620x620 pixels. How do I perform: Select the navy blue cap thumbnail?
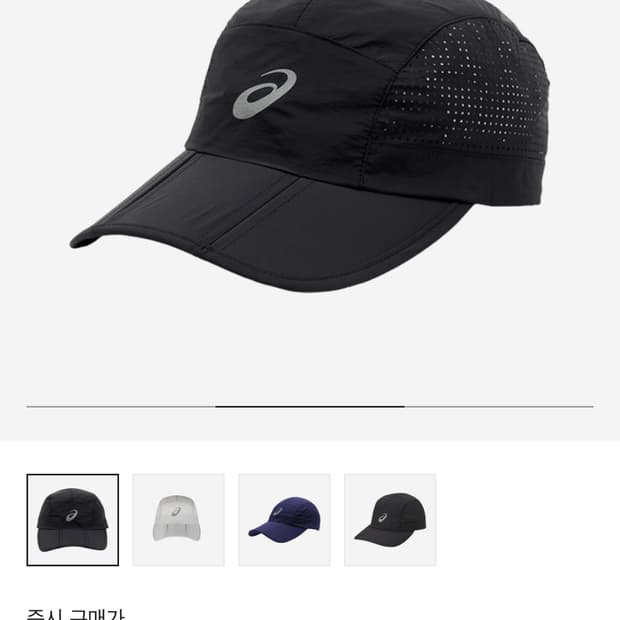coord(284,520)
